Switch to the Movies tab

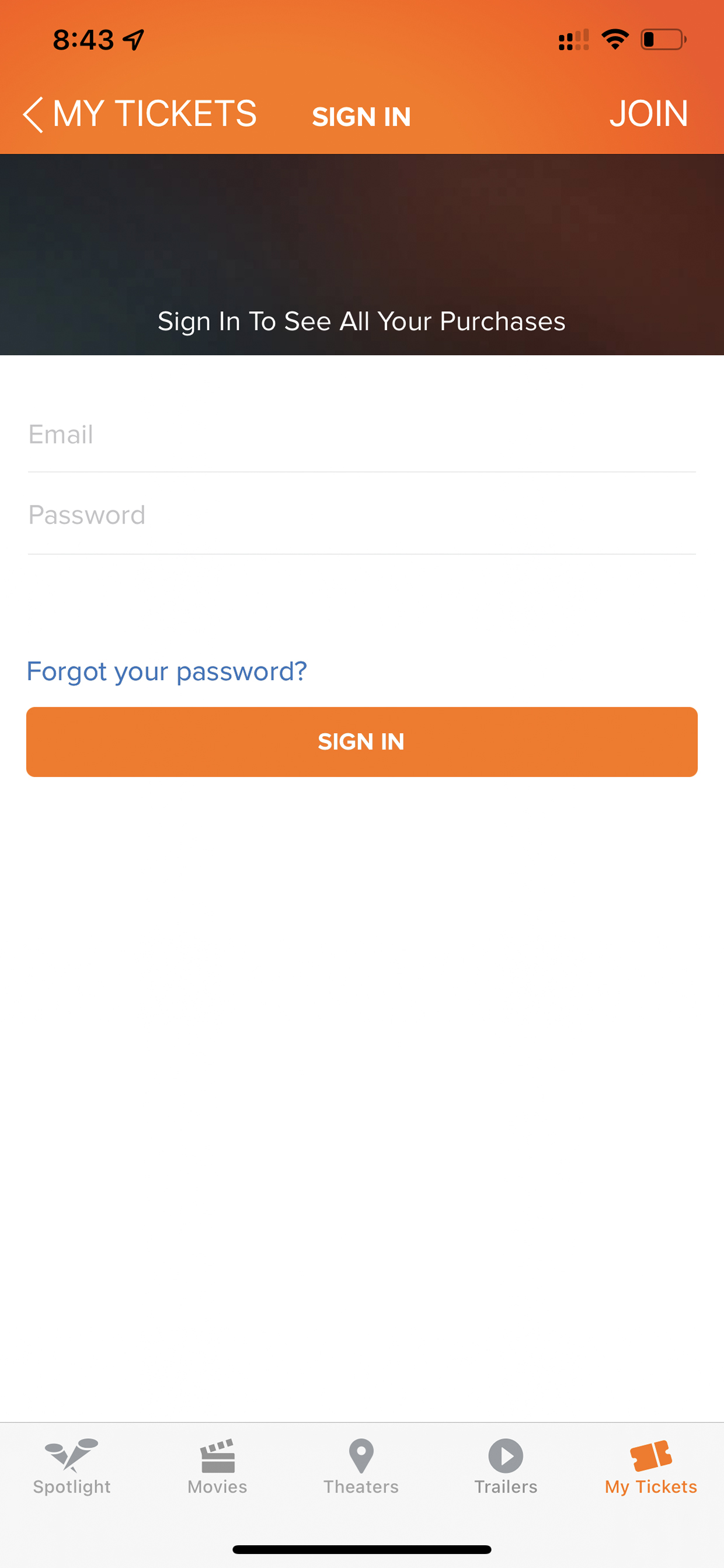pos(217,1467)
